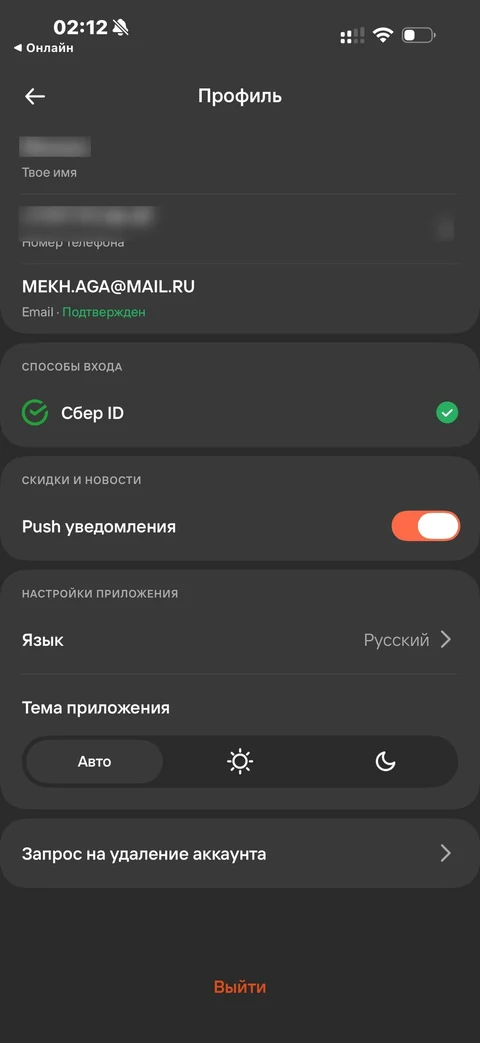Screen dimensions: 480x1043
Task: Open the email MEKH.AGA@MAIL.RU row
Action: point(239,298)
